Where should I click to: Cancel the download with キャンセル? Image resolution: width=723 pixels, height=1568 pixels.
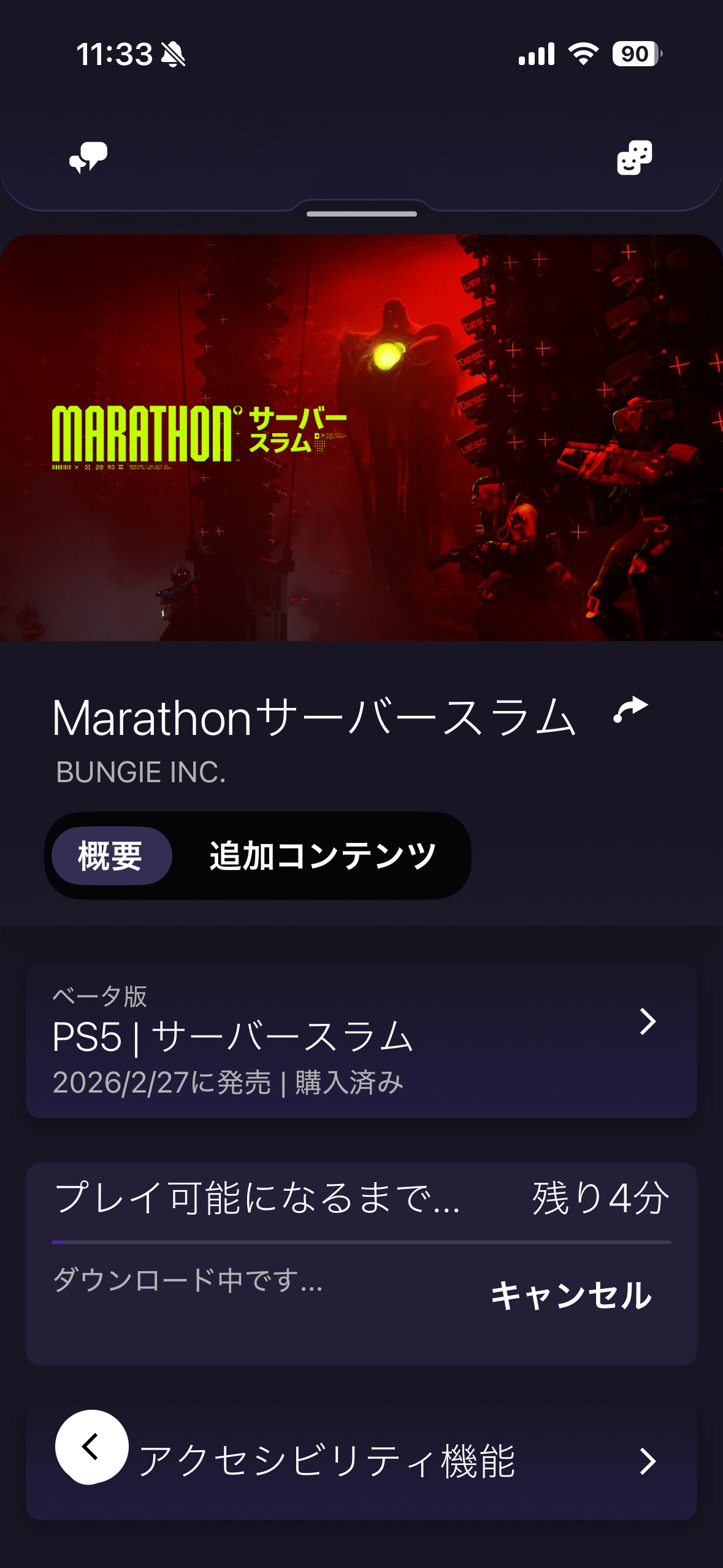click(x=571, y=1295)
